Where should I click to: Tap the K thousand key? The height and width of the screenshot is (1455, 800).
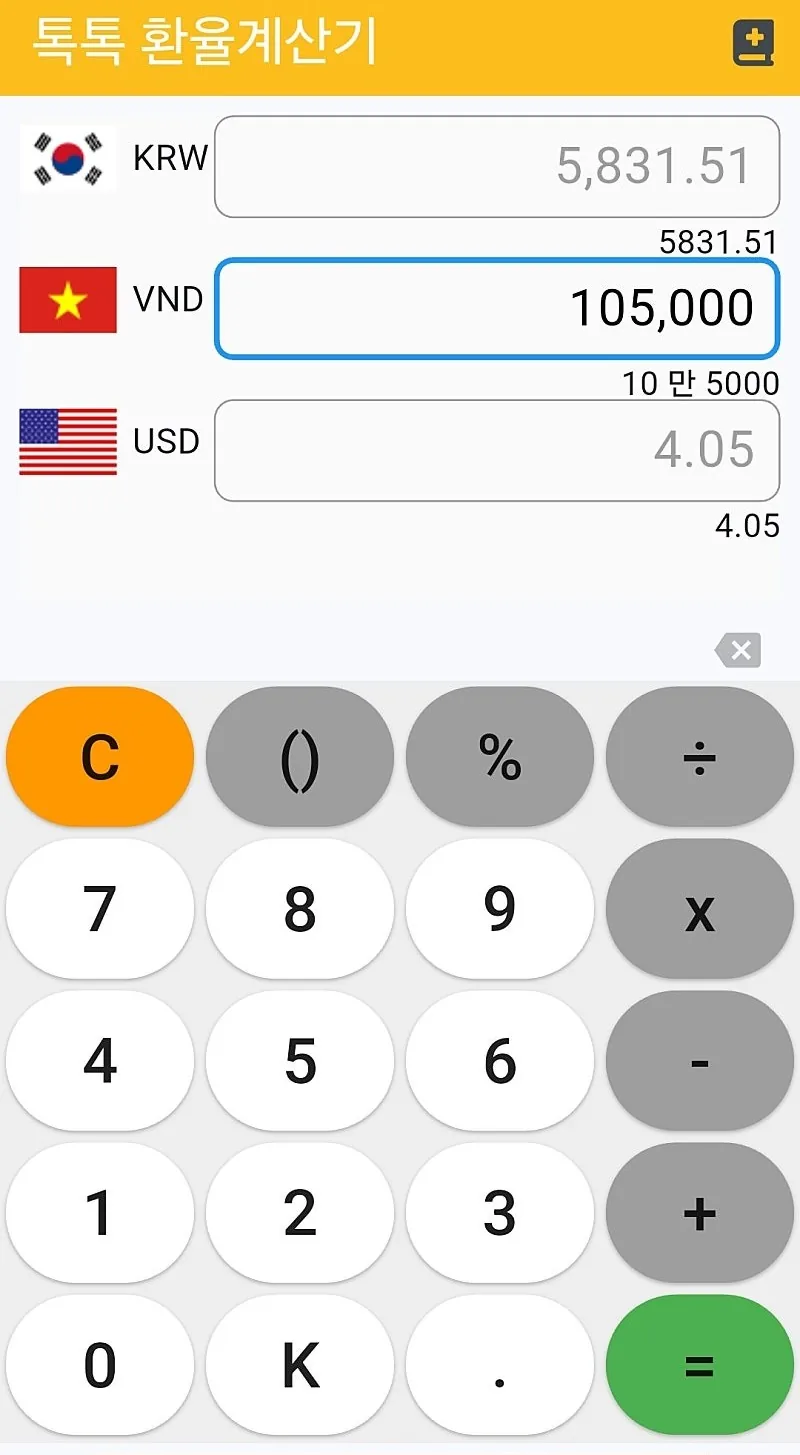(x=300, y=1365)
